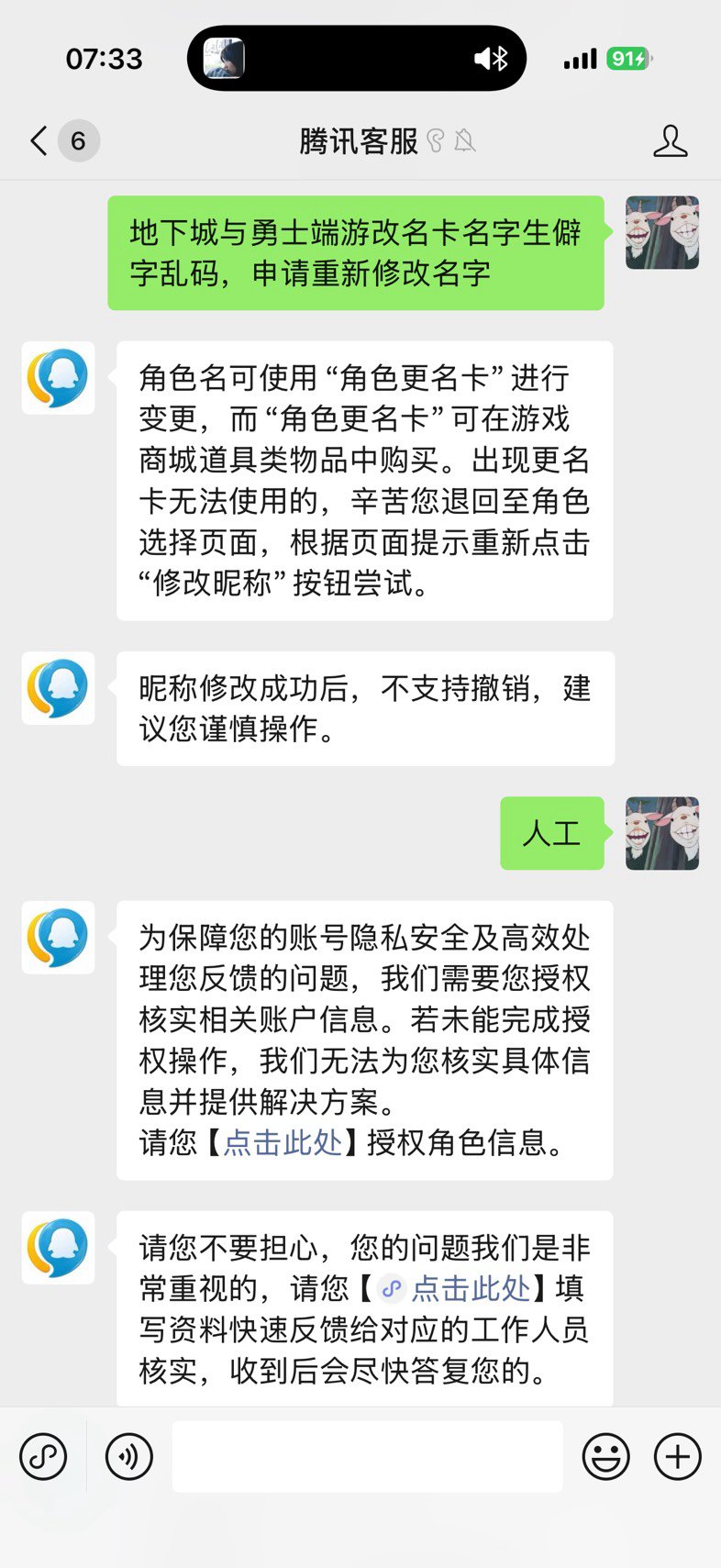Open the service menu button
The image size is (721, 1568).
pos(43,1456)
